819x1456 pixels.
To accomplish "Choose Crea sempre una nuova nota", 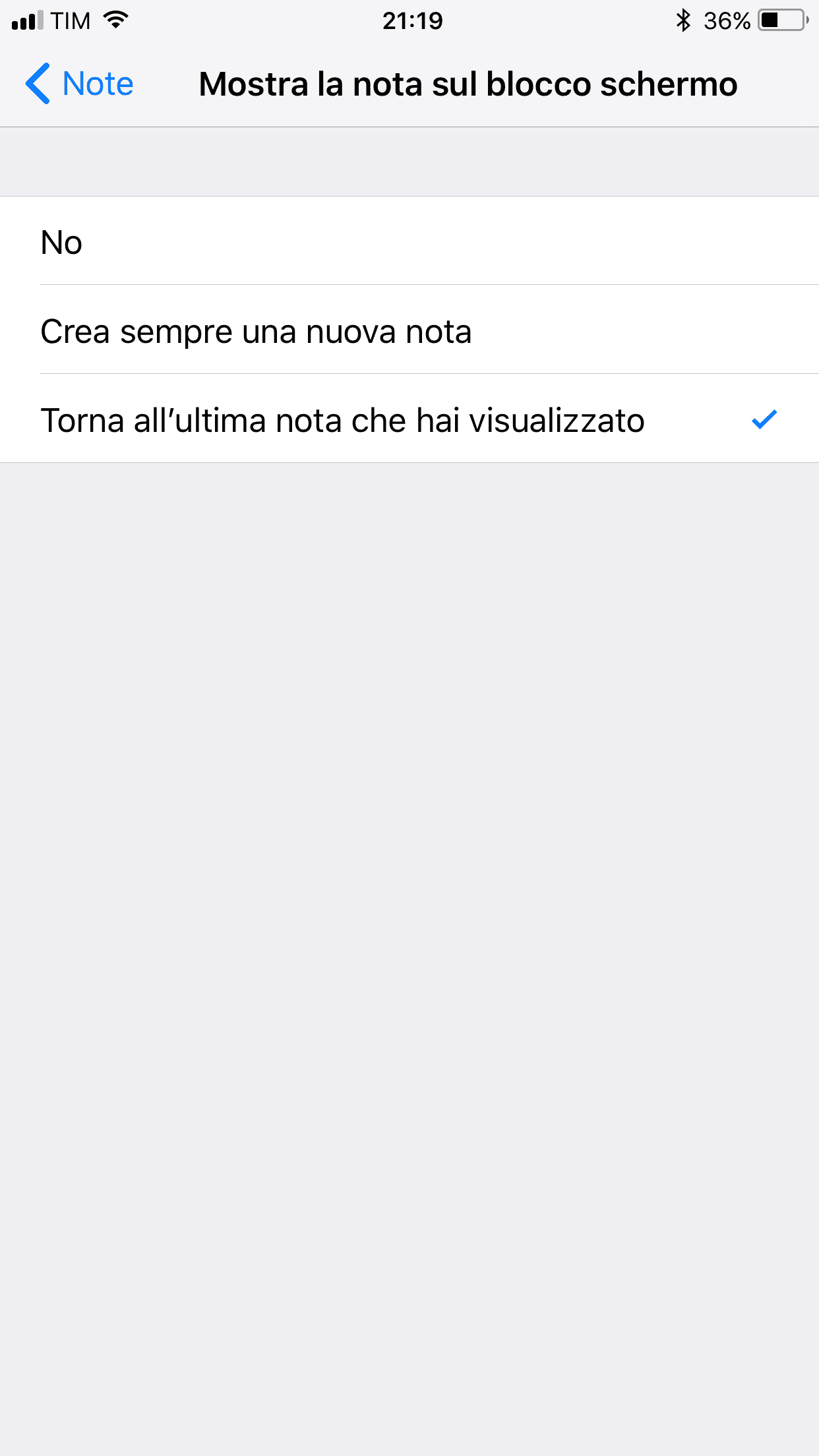I will tap(409, 330).
